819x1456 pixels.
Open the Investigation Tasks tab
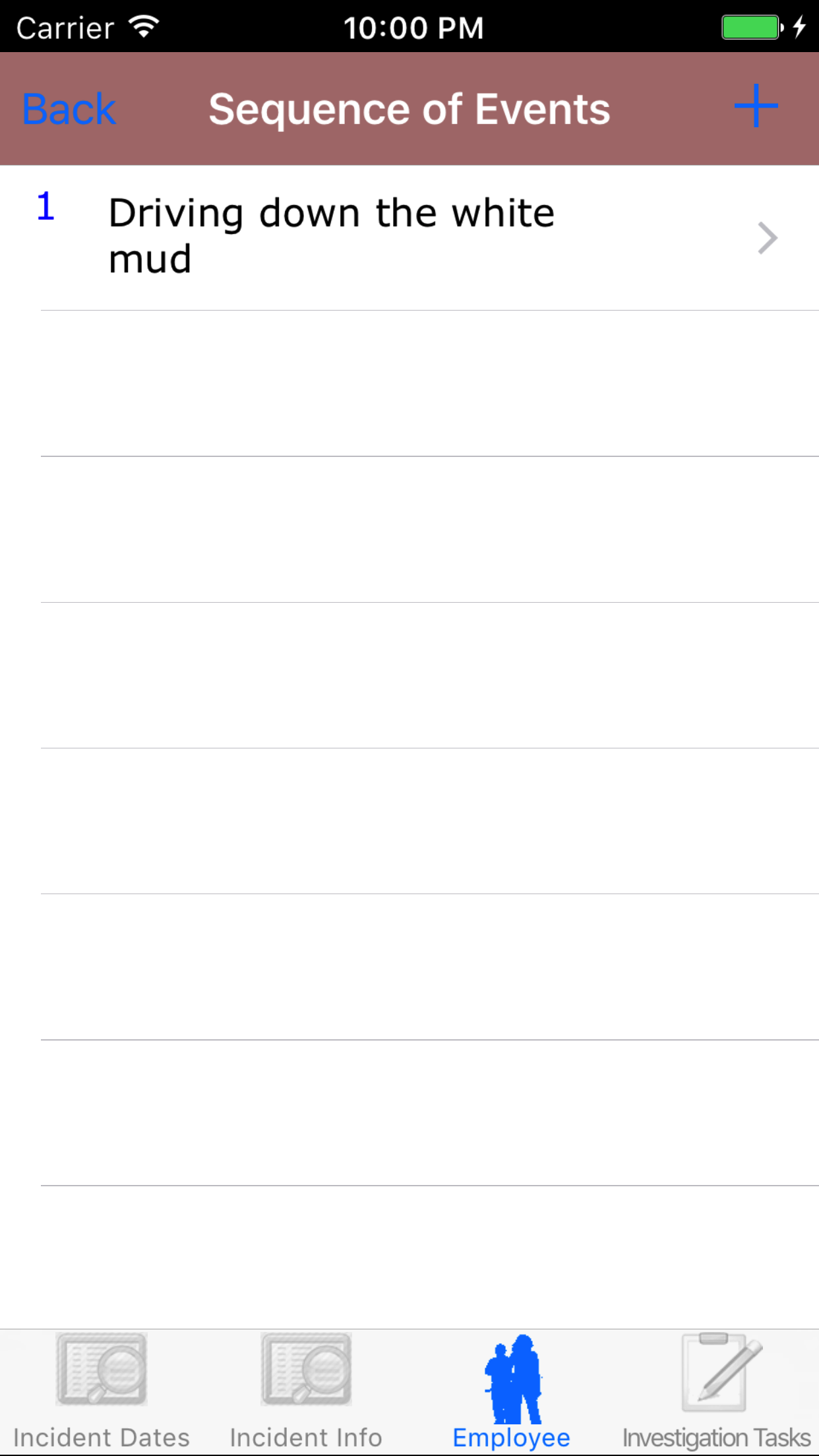coord(717,1391)
